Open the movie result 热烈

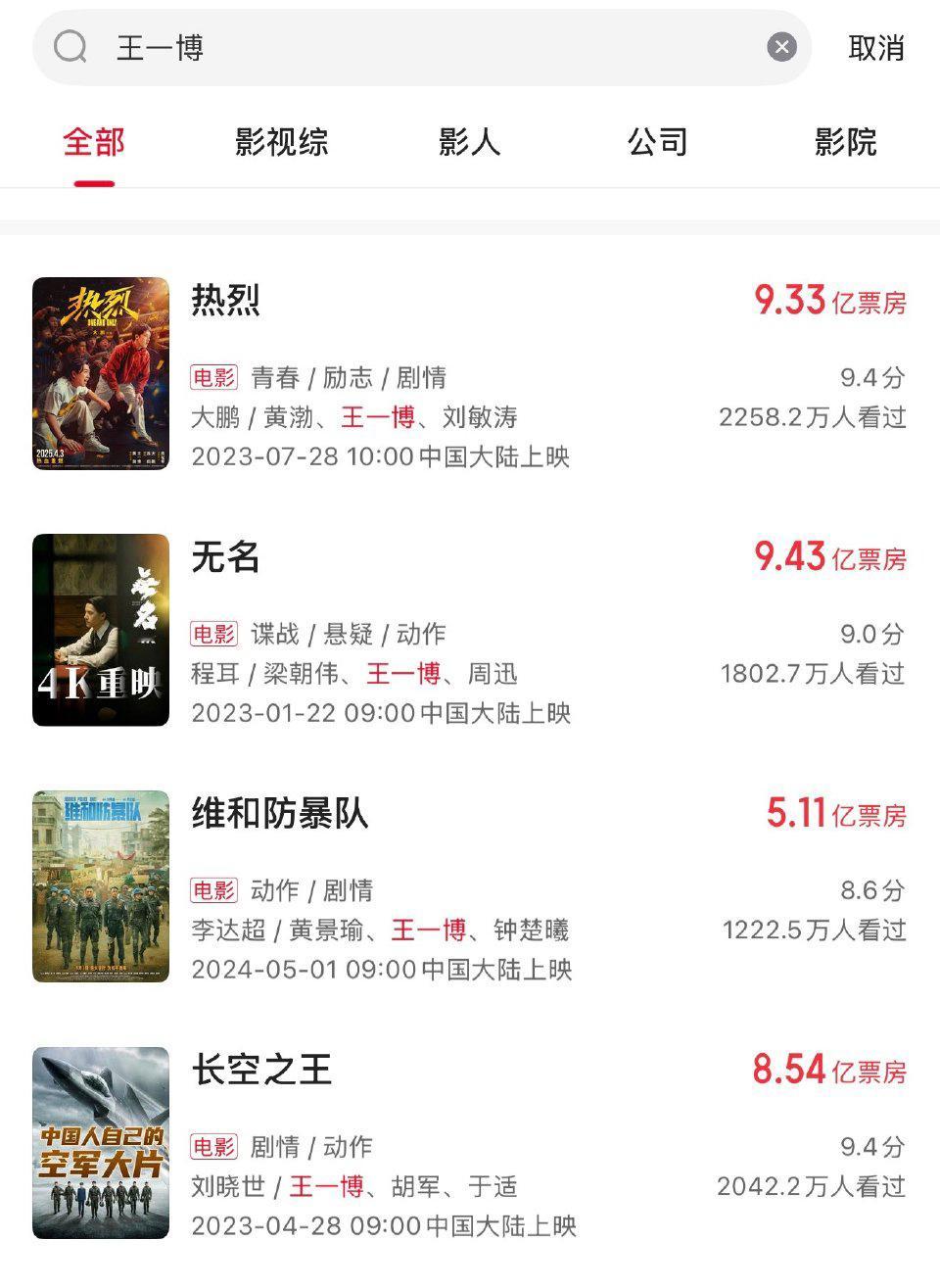[x=225, y=300]
